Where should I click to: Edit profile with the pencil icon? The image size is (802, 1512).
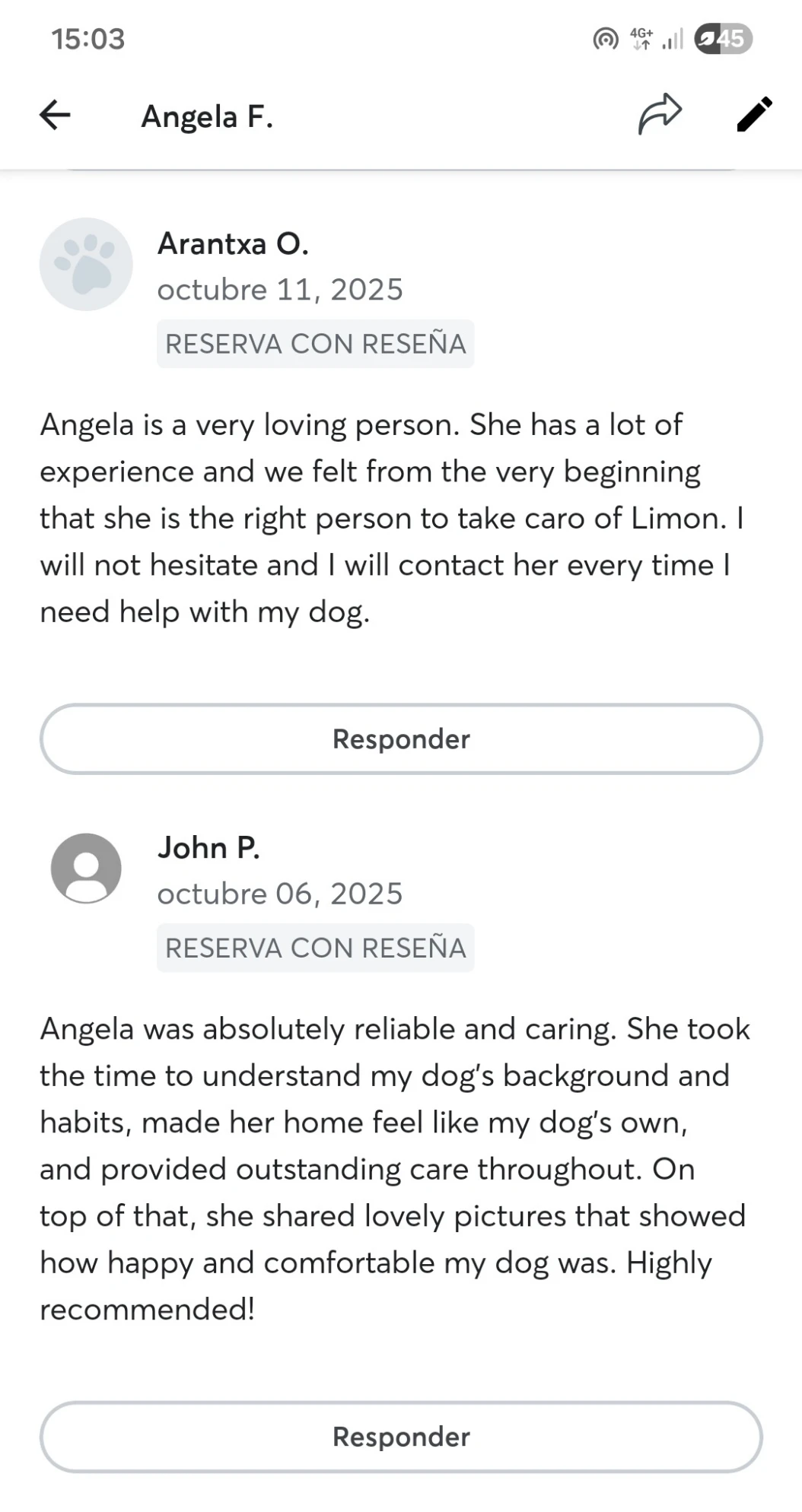click(754, 115)
